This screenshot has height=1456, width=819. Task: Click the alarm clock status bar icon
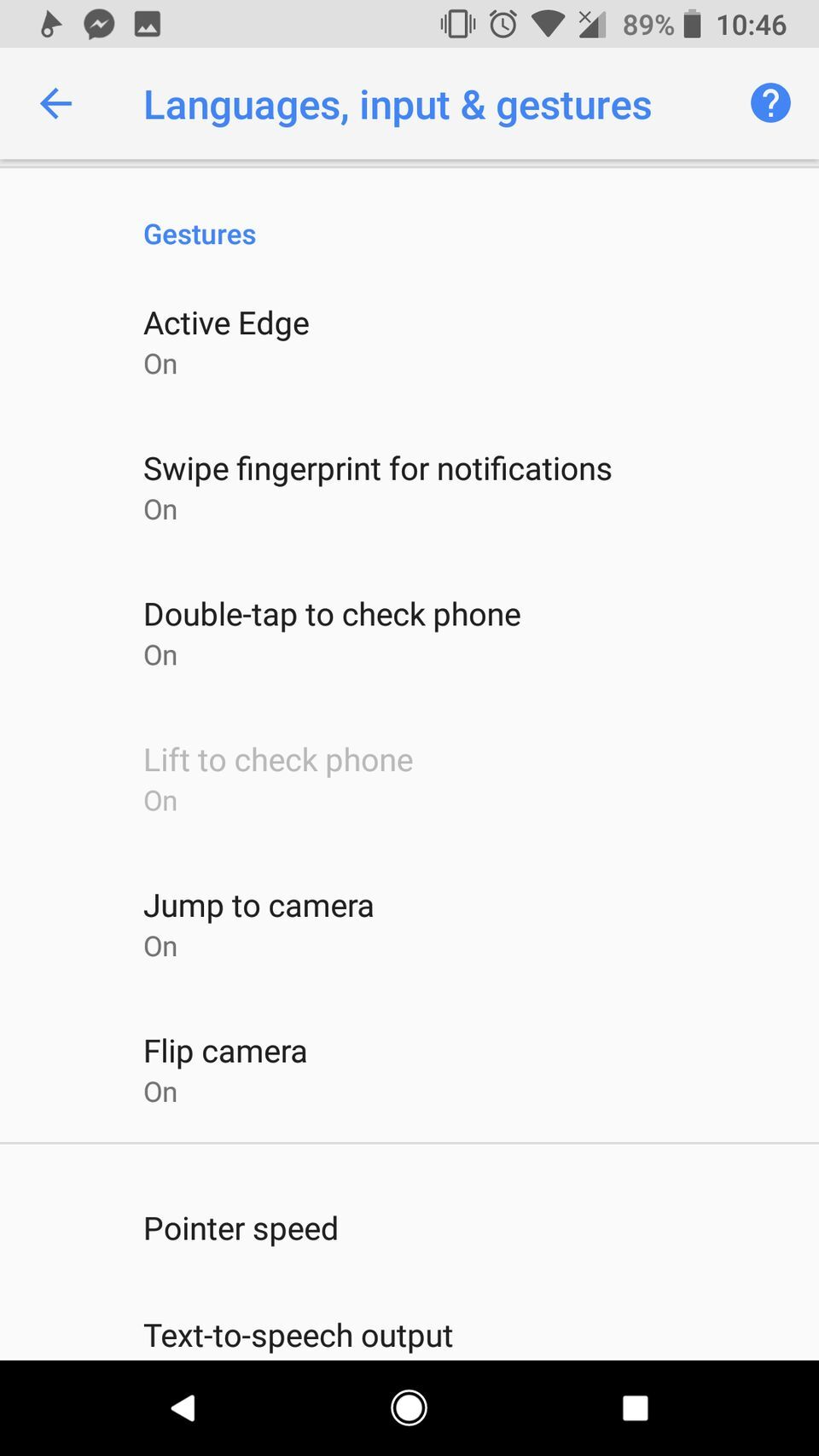click(502, 24)
